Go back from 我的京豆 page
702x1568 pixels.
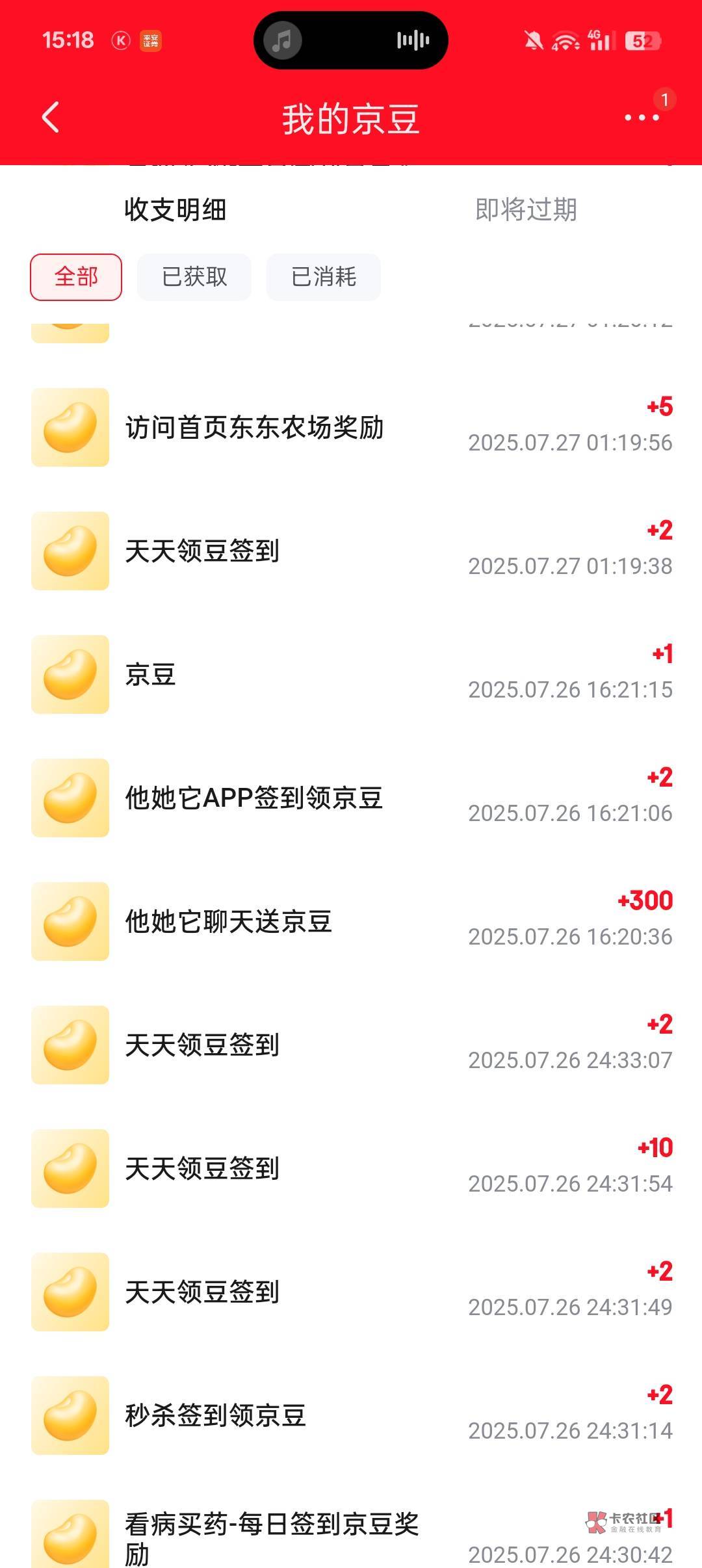click(51, 118)
